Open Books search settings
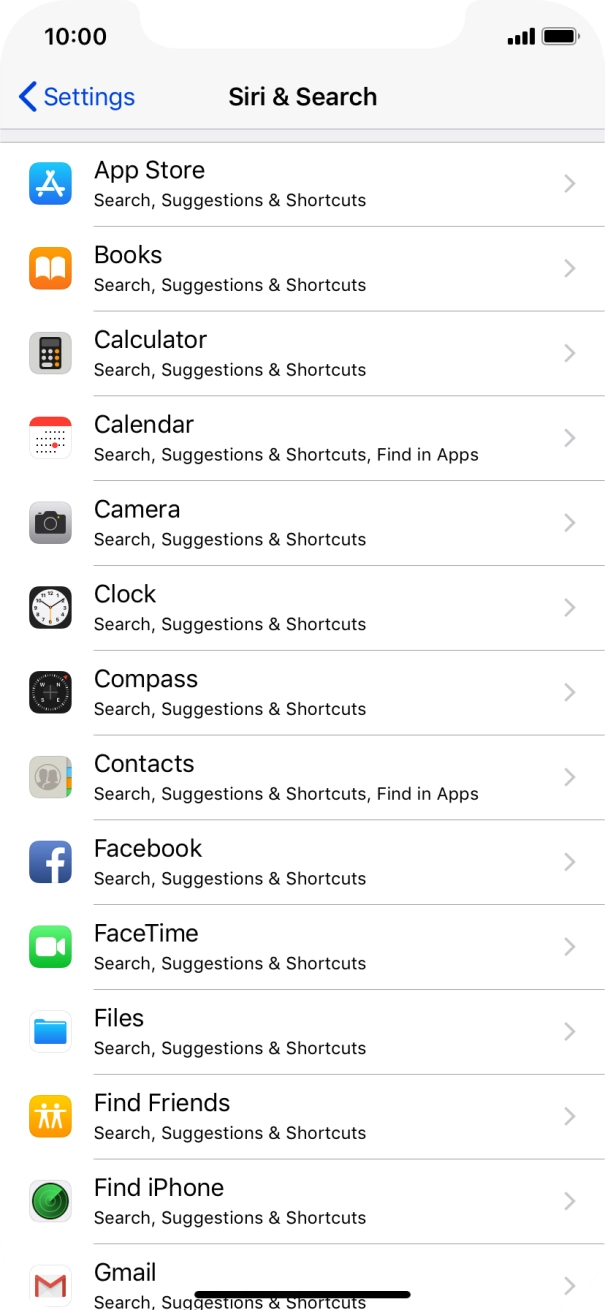The width and height of the screenshot is (605, 1310). point(302,269)
